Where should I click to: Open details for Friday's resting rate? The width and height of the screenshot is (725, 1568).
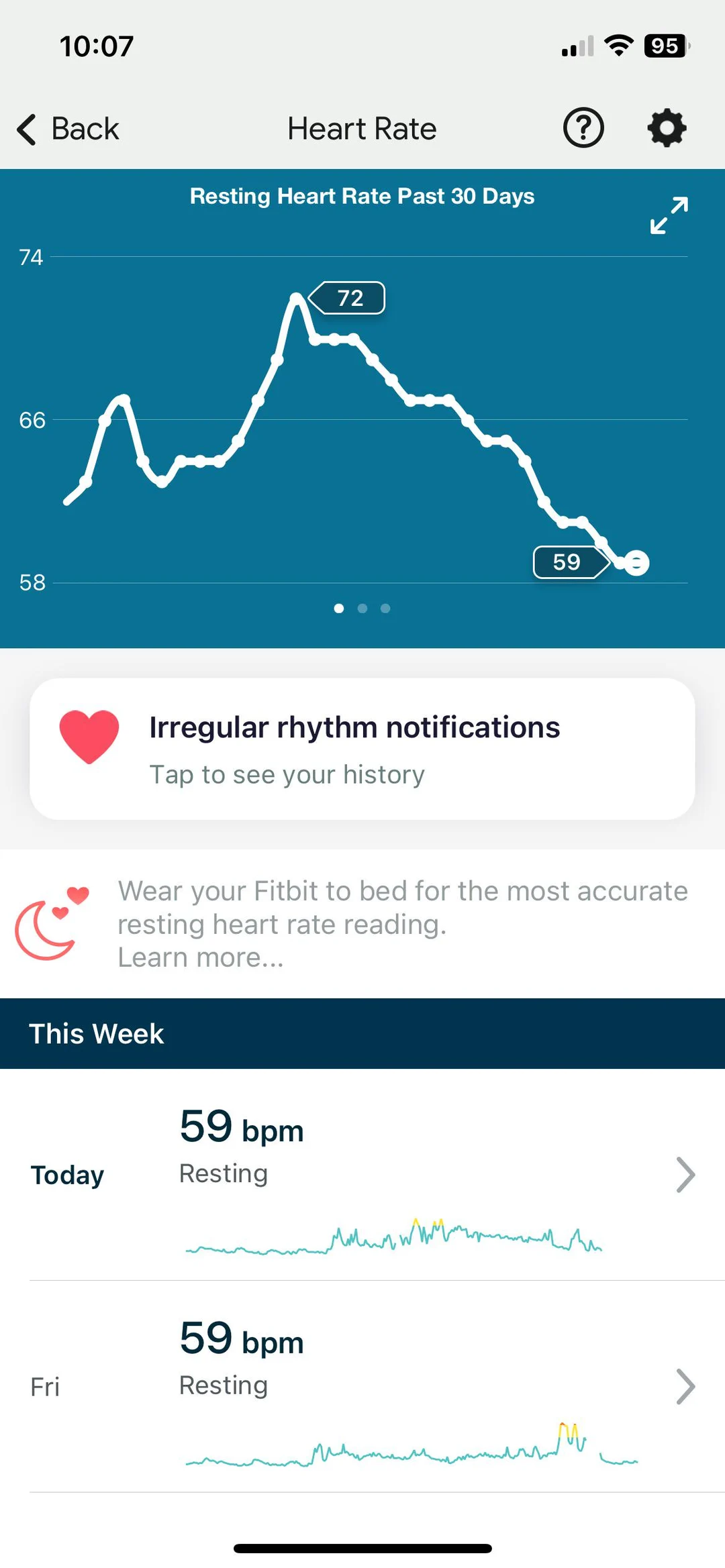[x=686, y=1386]
